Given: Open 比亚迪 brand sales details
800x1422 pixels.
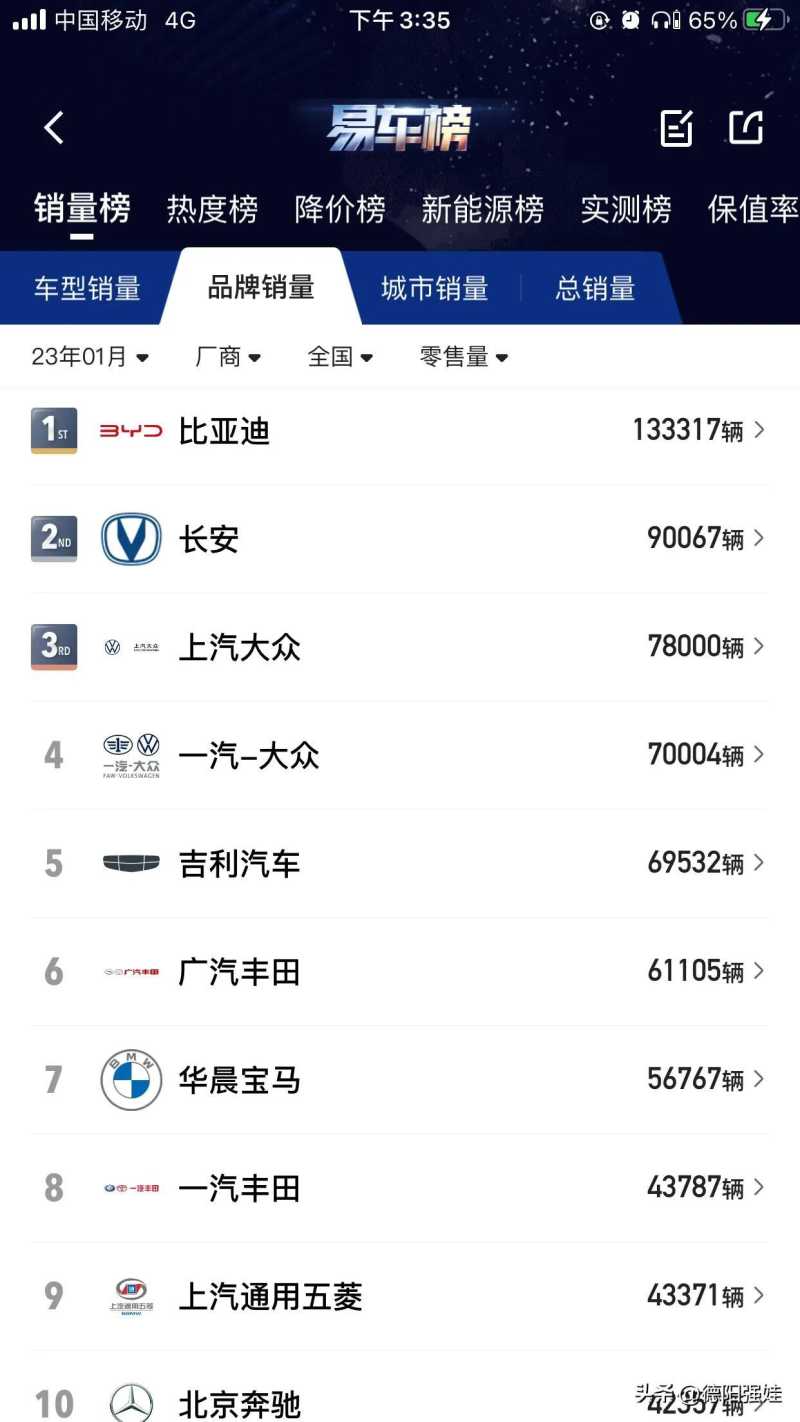Looking at the screenshot, I should pos(400,431).
